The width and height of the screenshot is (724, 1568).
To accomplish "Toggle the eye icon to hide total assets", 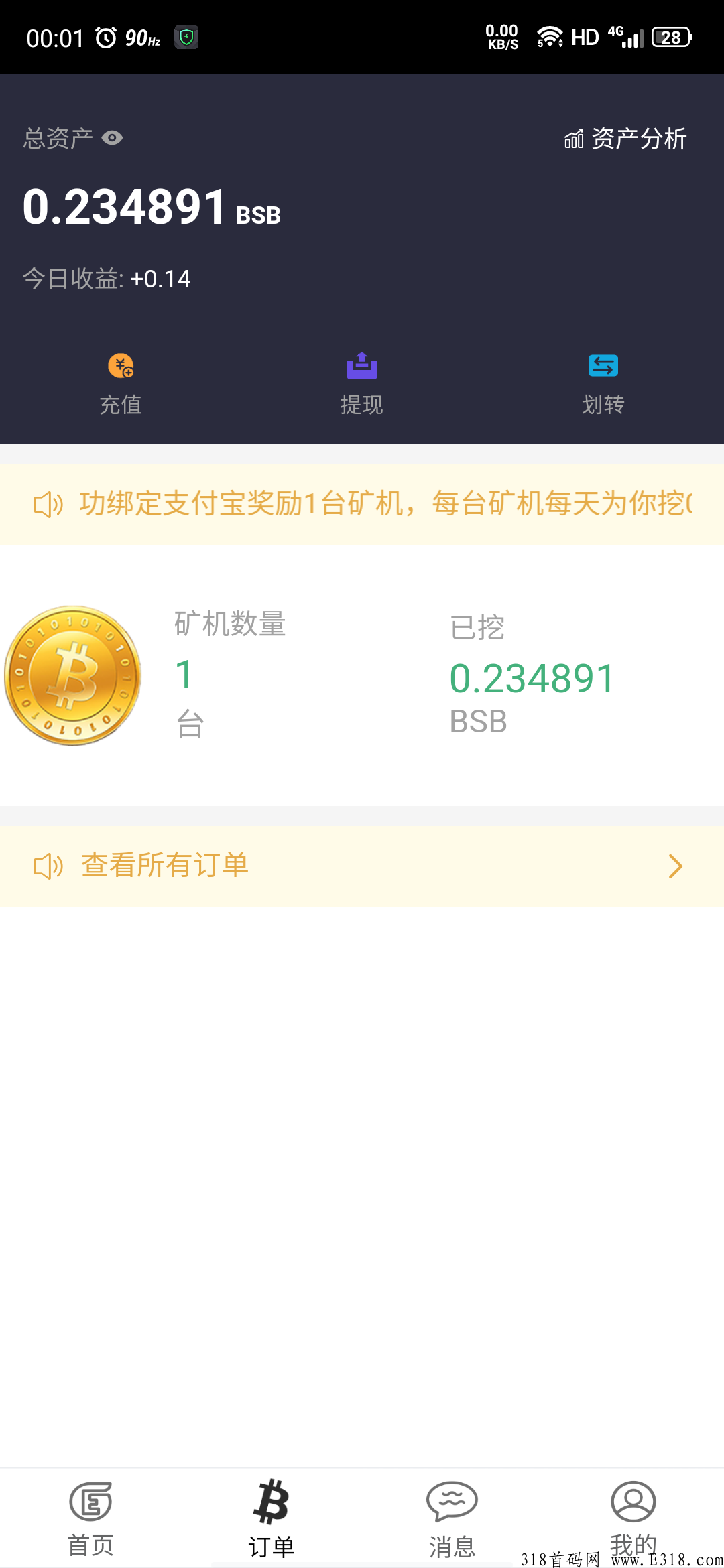I will pyautogui.click(x=112, y=137).
